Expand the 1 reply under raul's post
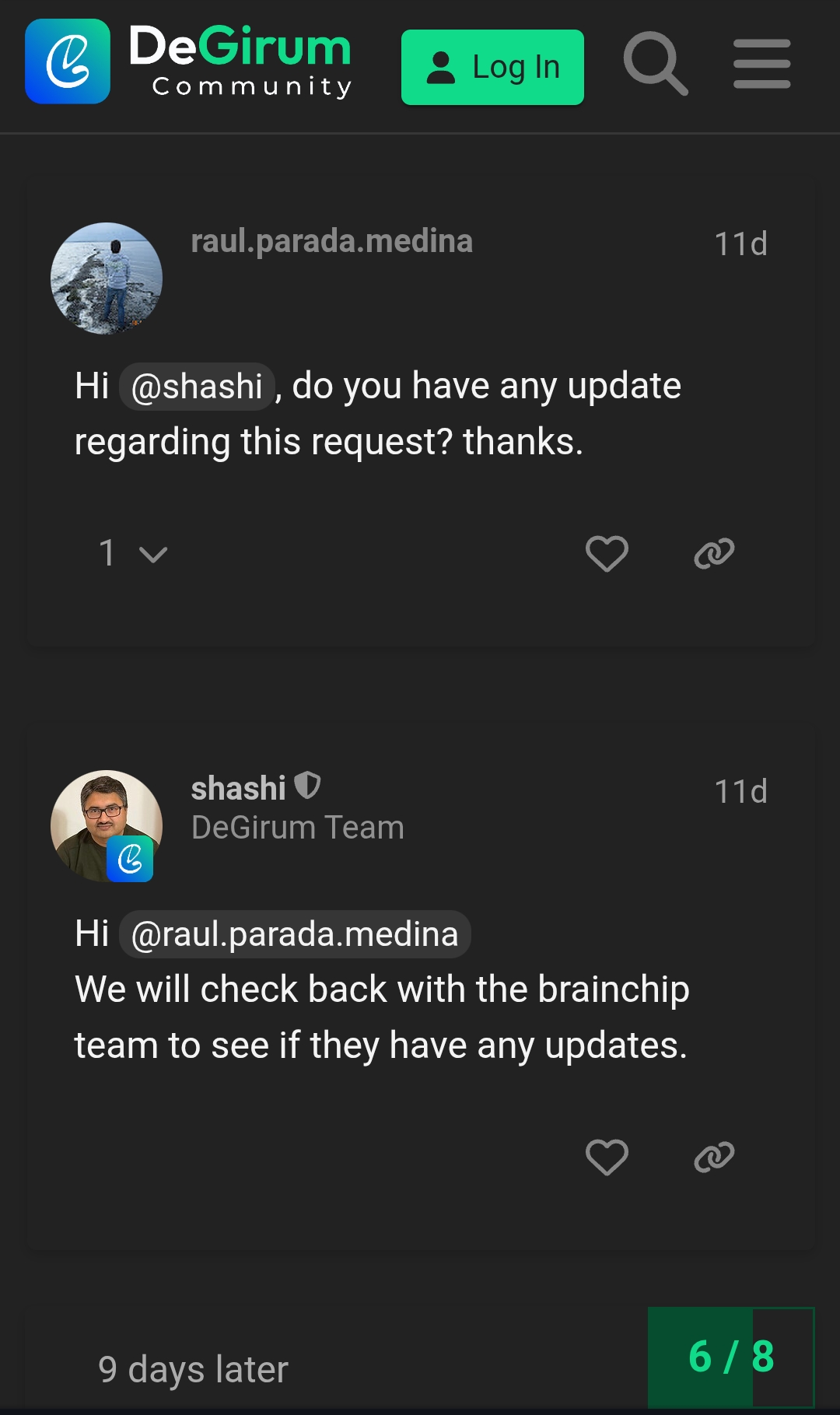The height and width of the screenshot is (1415, 840). tap(133, 554)
